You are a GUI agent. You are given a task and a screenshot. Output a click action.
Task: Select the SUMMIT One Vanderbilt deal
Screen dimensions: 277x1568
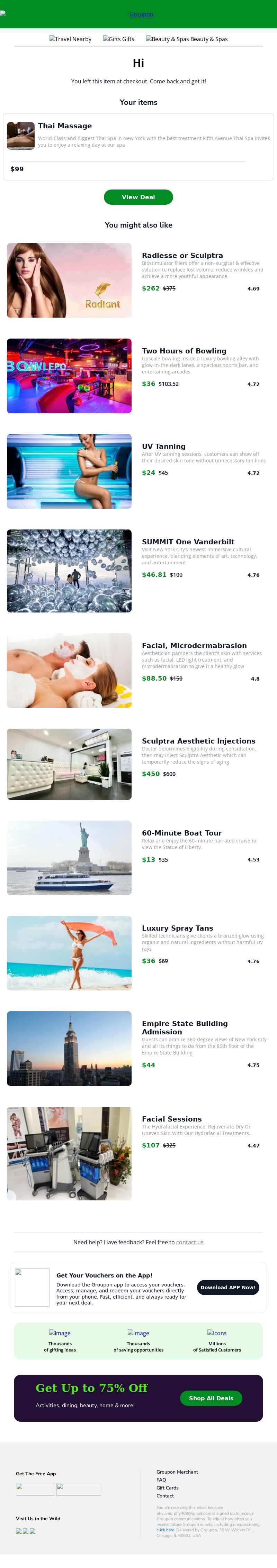click(188, 542)
